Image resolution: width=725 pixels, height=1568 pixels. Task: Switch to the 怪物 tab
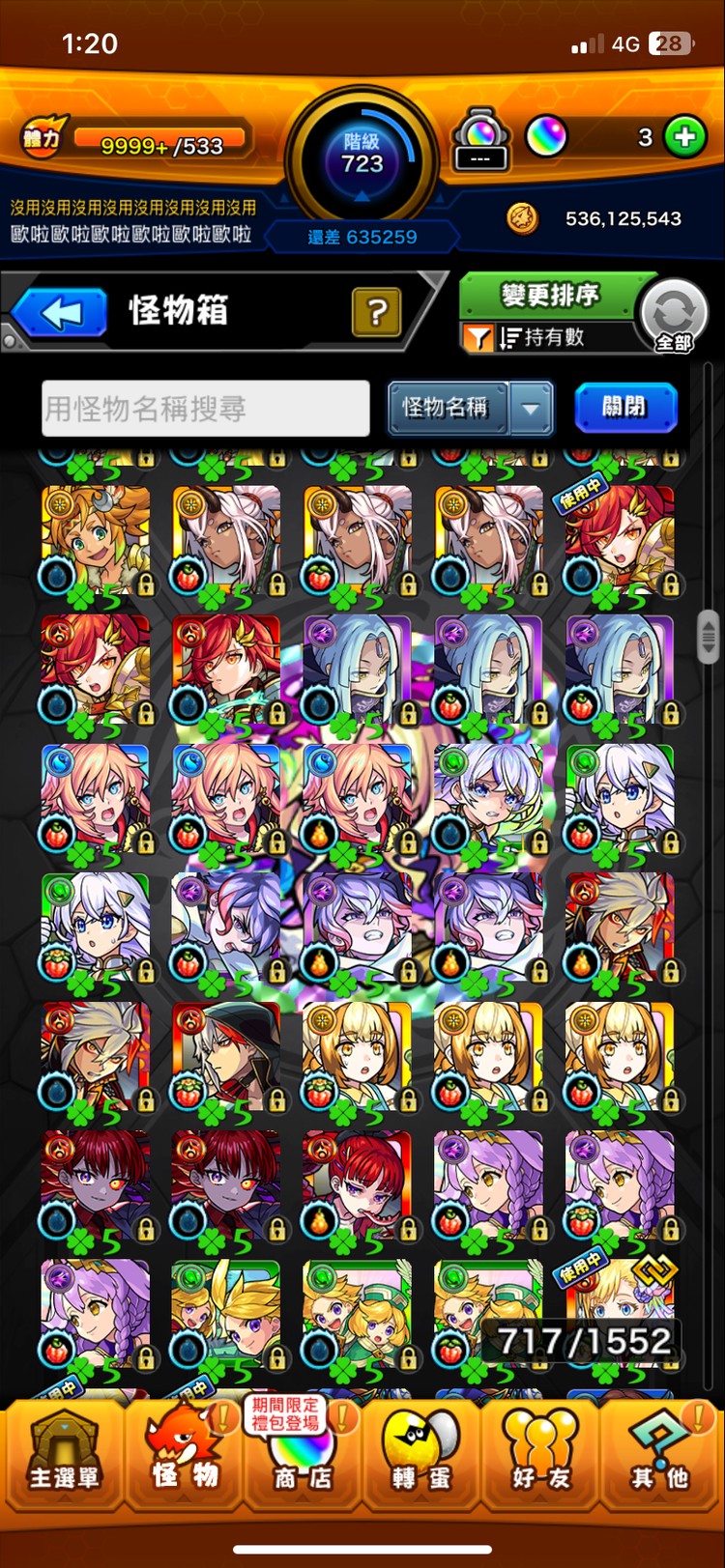tap(184, 1457)
